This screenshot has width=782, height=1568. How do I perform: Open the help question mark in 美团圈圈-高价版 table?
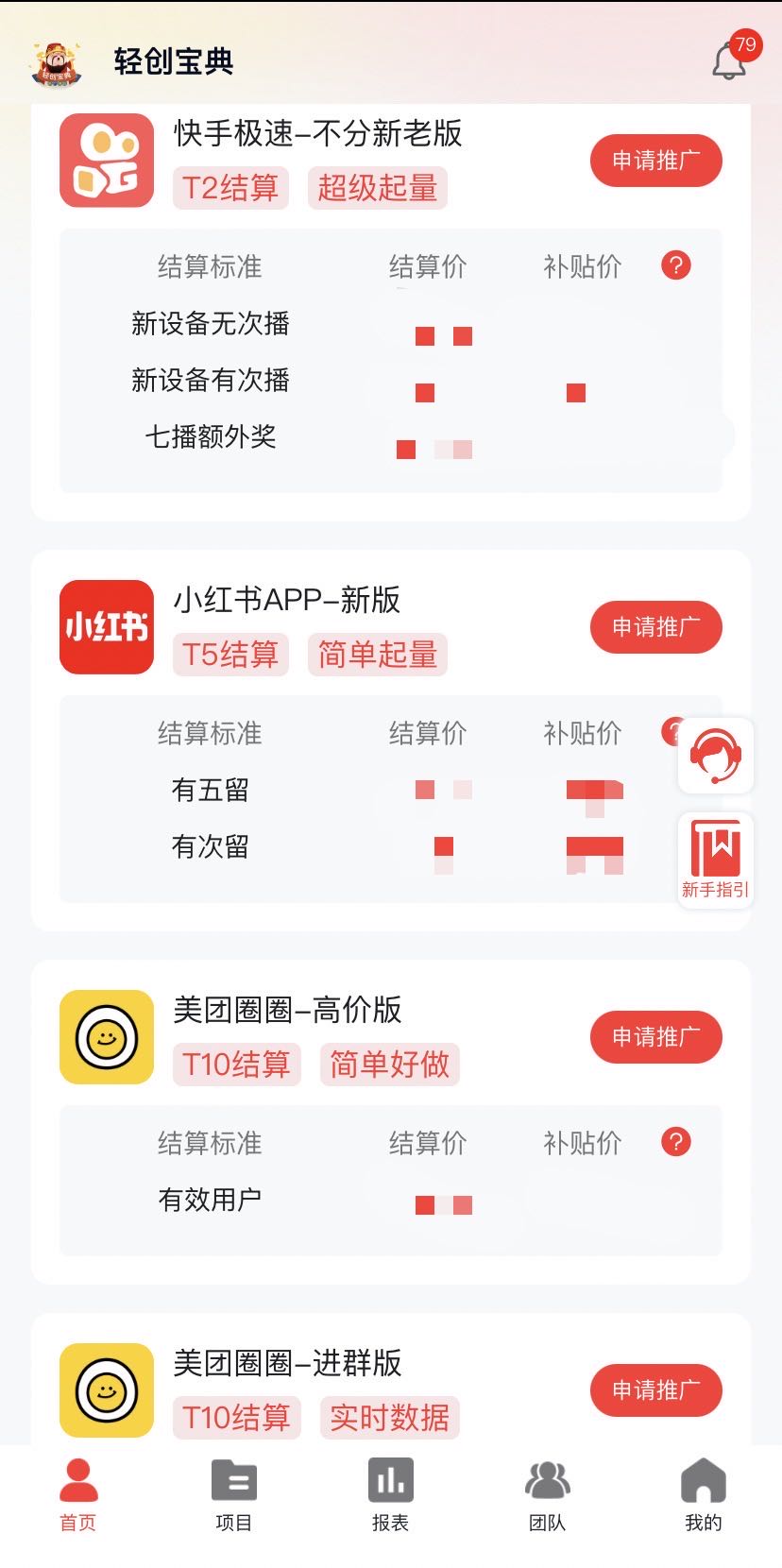(675, 1141)
